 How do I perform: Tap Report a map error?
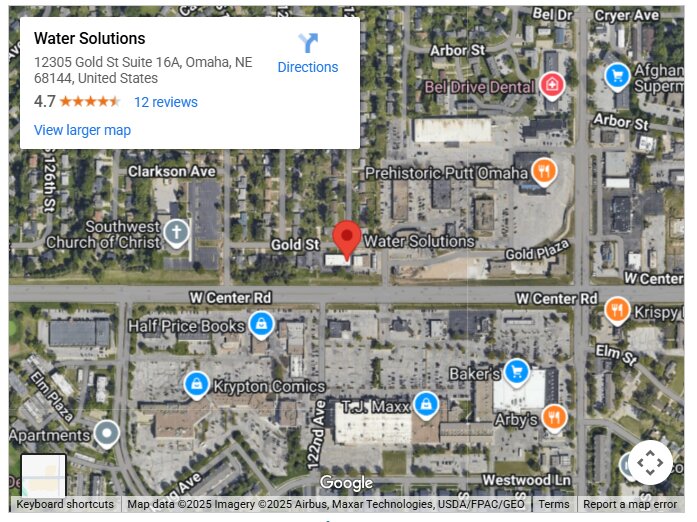click(630, 504)
